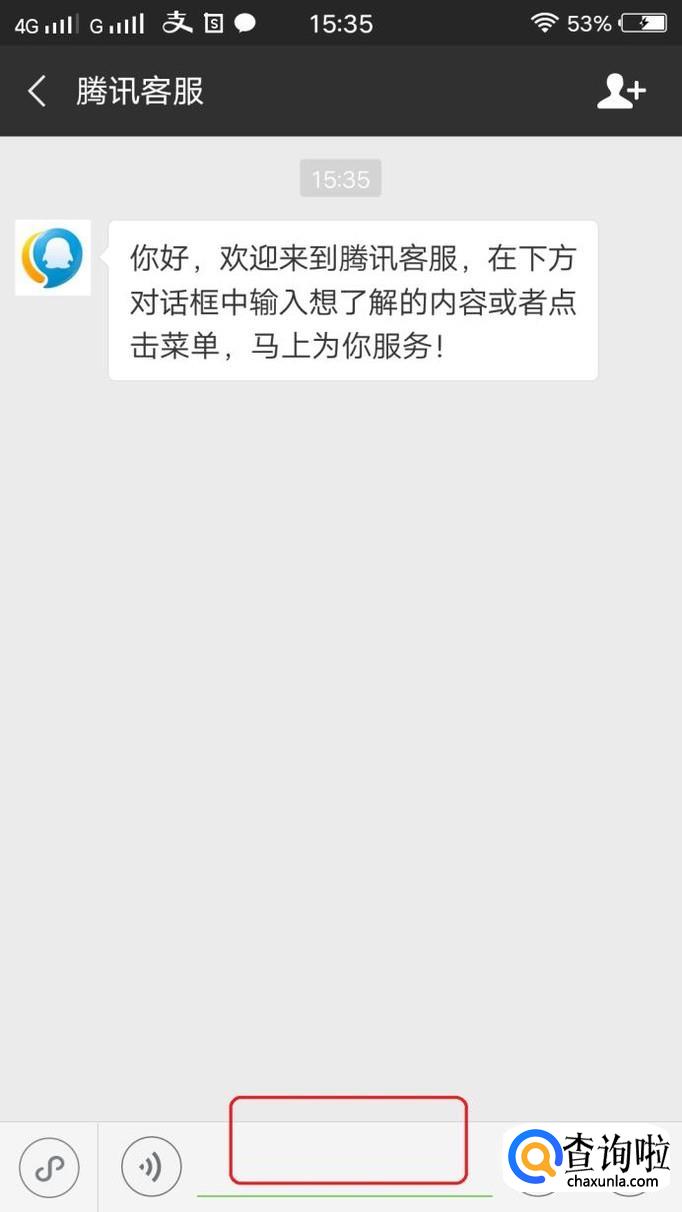
Task: Tap the 腾讯客服 avatar beside the welcome message
Action: (53, 258)
